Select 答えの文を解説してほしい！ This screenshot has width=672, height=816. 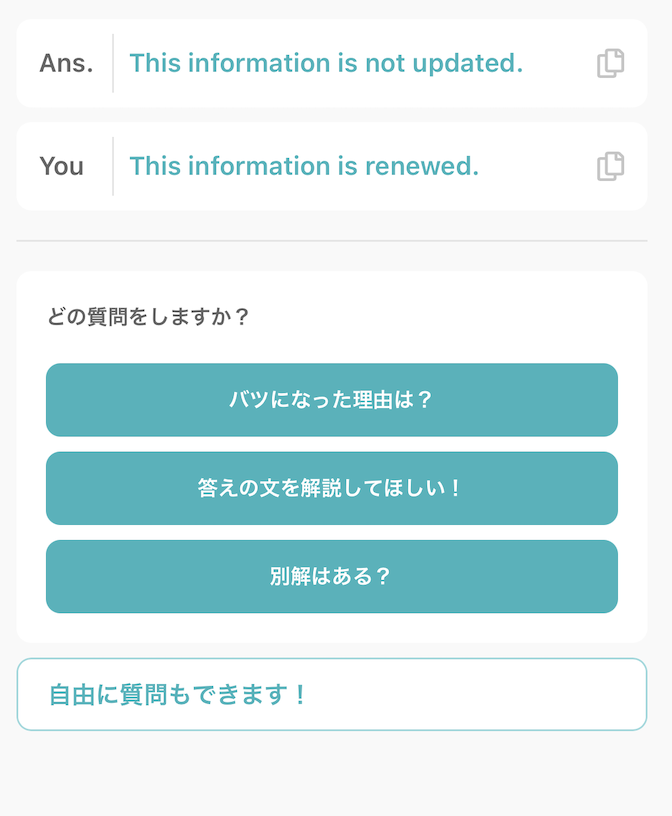331,488
